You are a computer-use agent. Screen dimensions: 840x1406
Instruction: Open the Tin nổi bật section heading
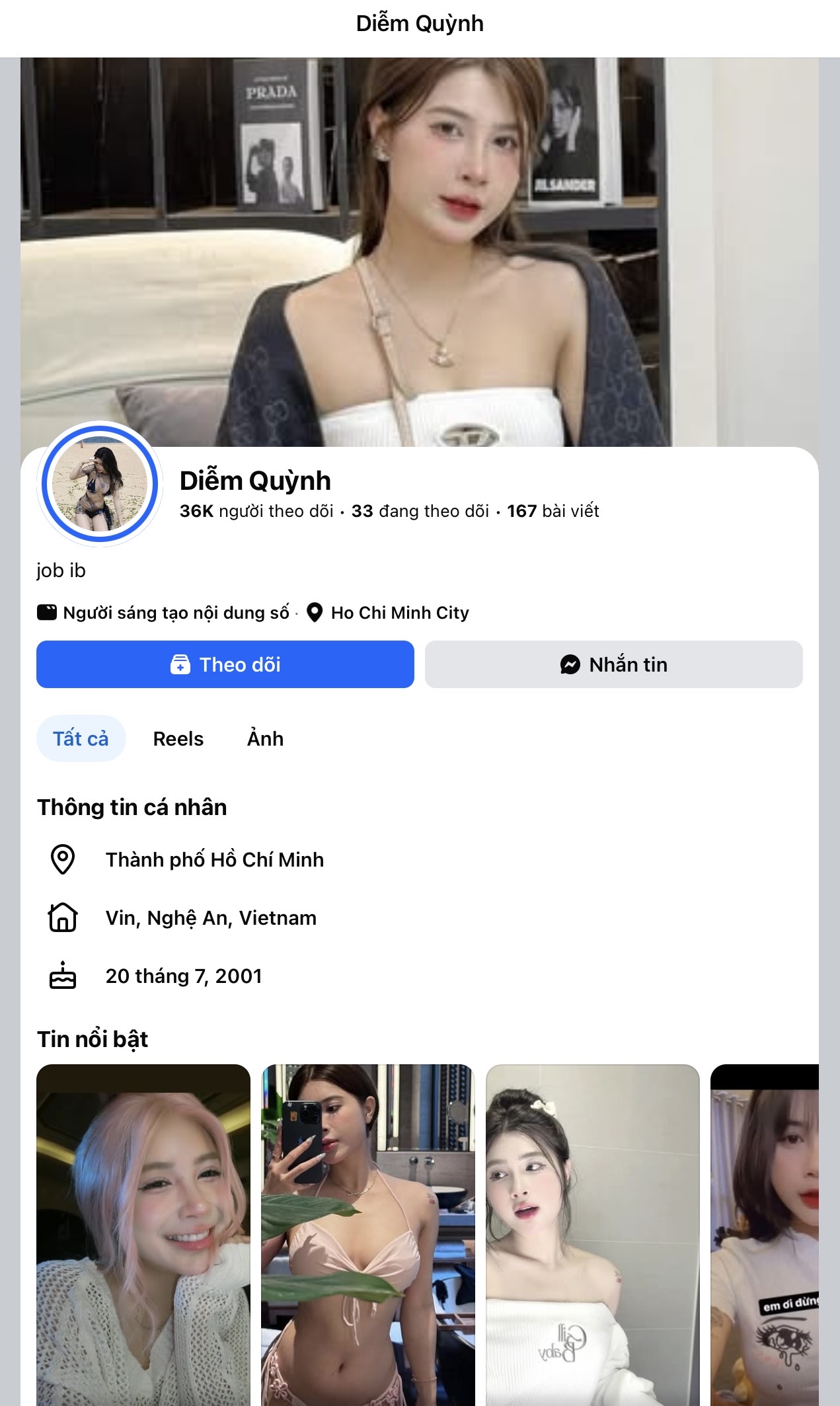(x=93, y=1038)
